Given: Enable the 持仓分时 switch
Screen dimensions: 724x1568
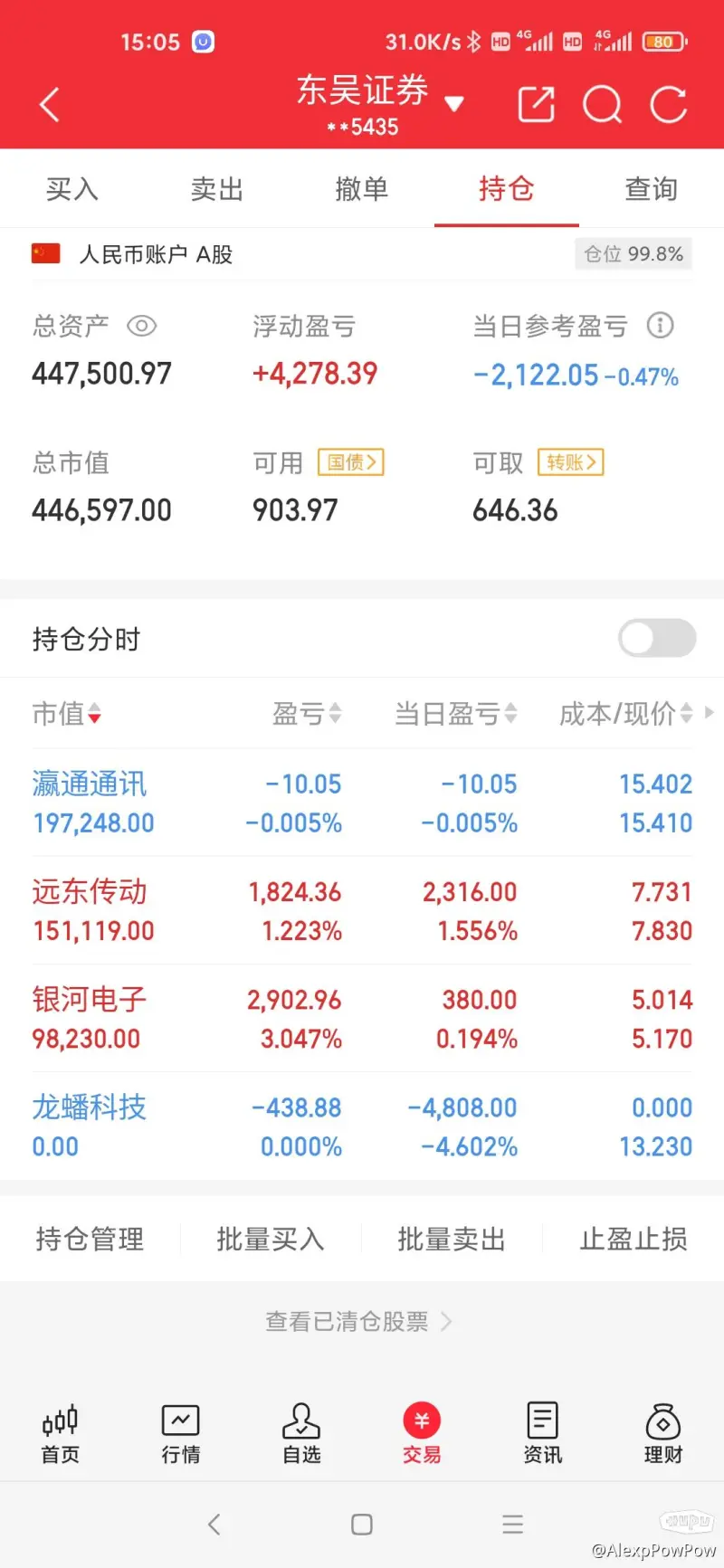Looking at the screenshot, I should coord(657,638).
